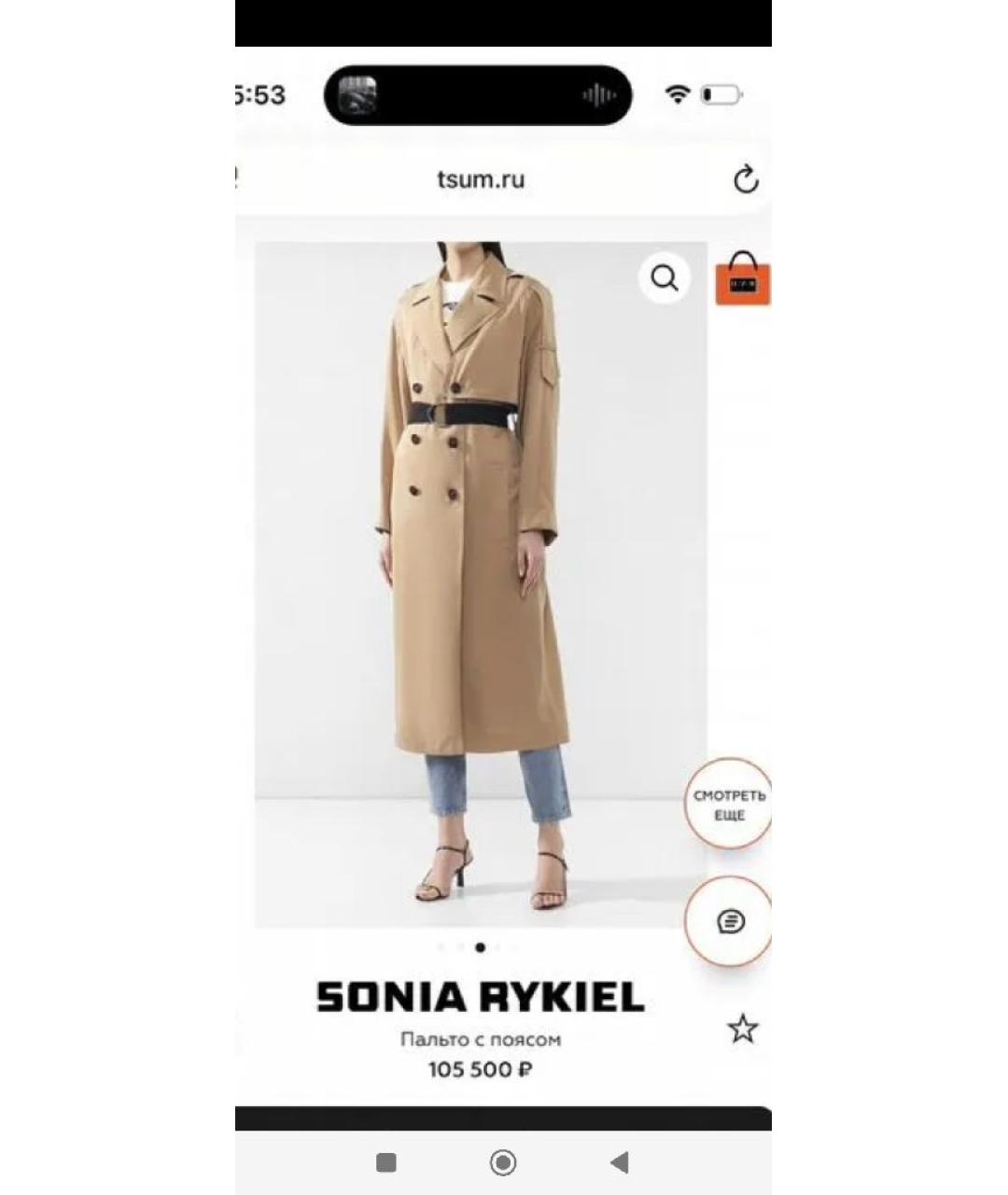Tap the Recents square navigation button
Screen dimensions: 1008x1195
[x=384, y=1162]
